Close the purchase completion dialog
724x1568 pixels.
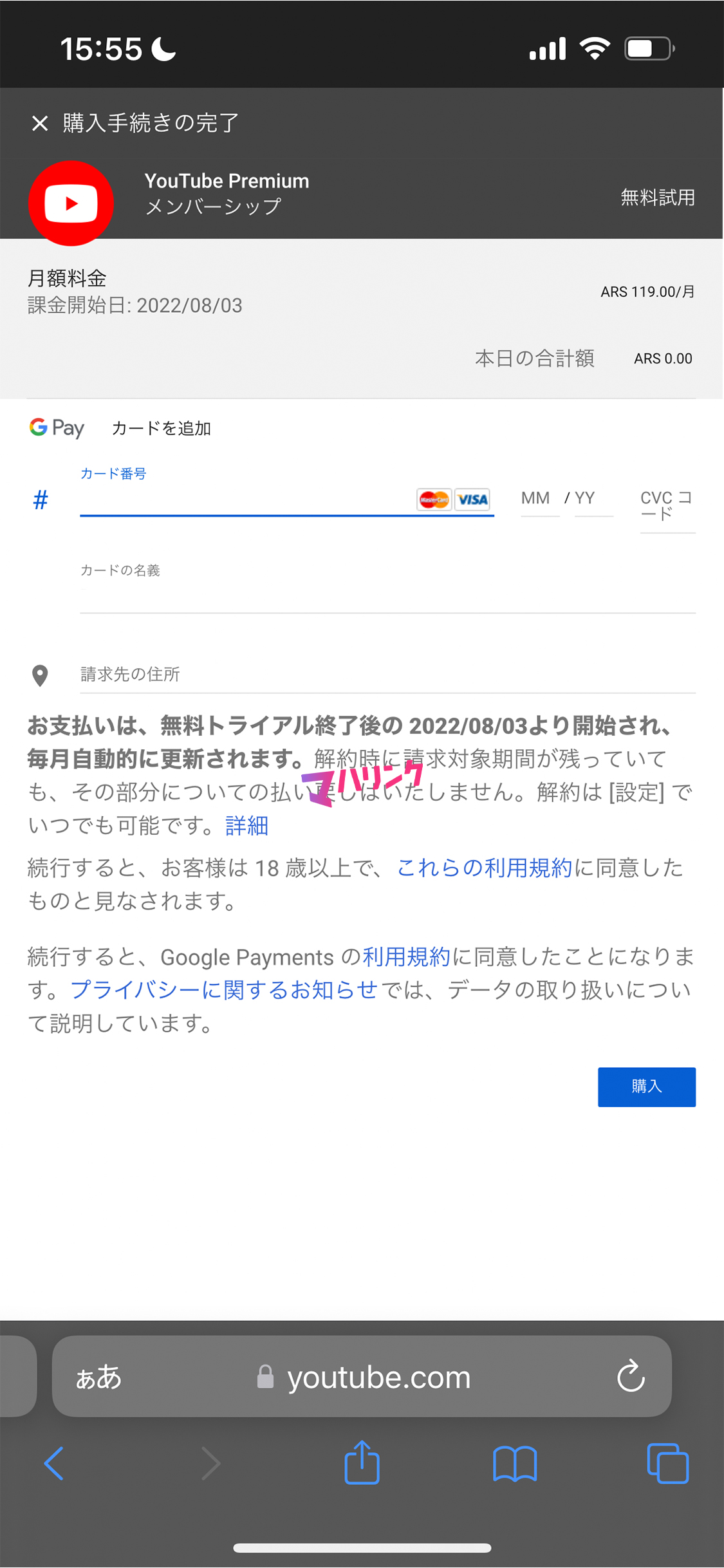click(x=40, y=123)
